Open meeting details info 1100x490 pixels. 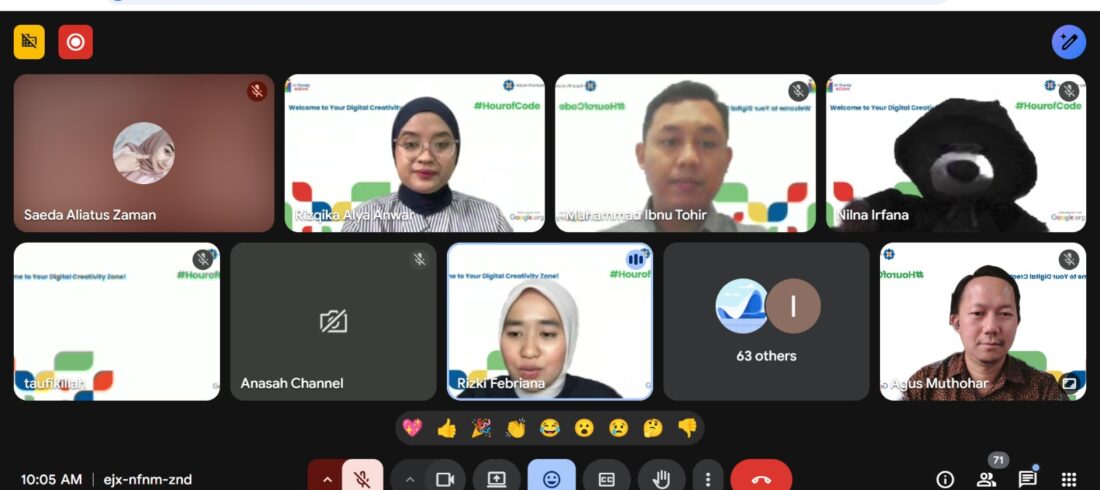pyautogui.click(x=945, y=479)
